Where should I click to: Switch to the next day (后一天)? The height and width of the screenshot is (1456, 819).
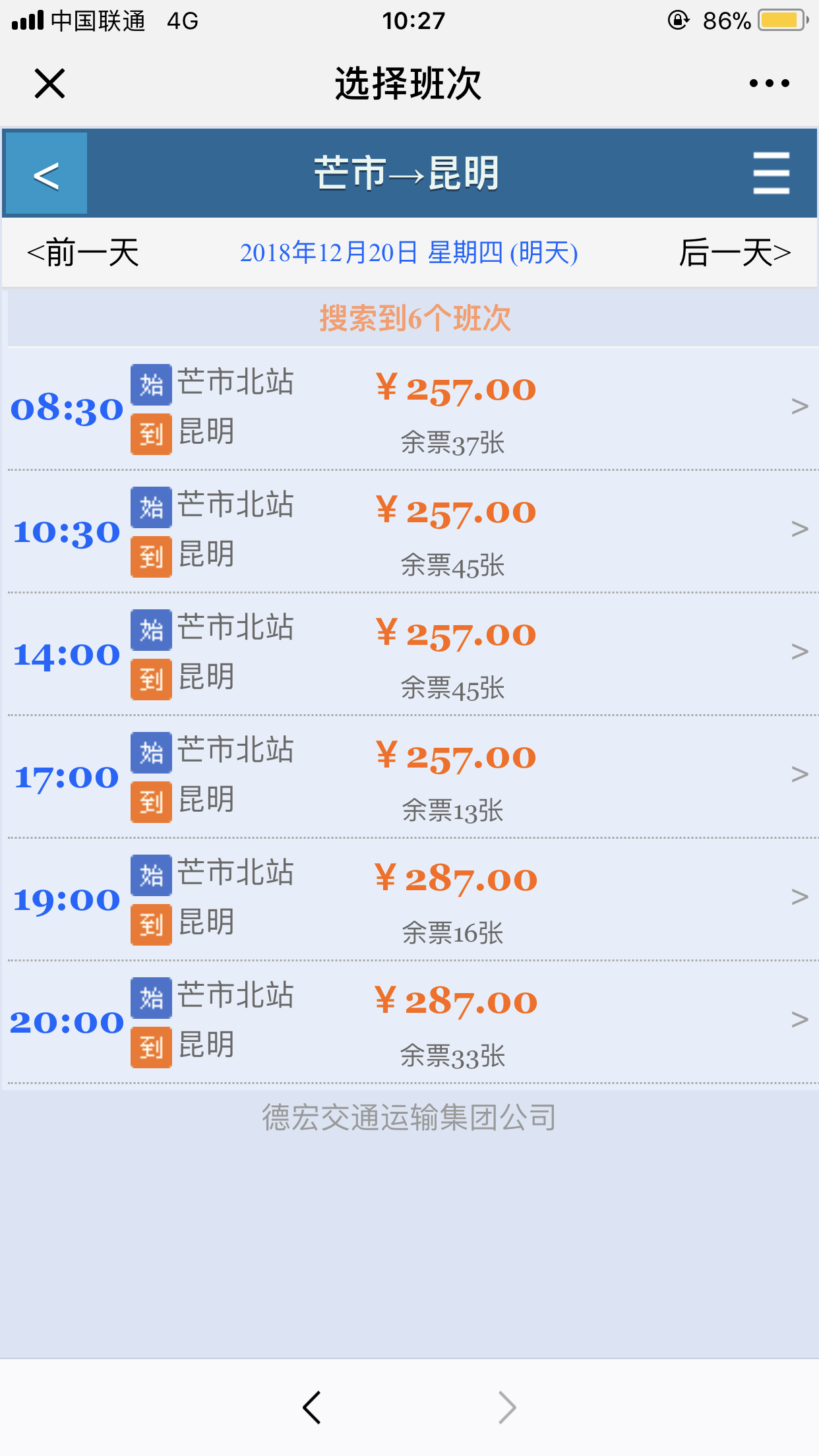[x=735, y=253]
